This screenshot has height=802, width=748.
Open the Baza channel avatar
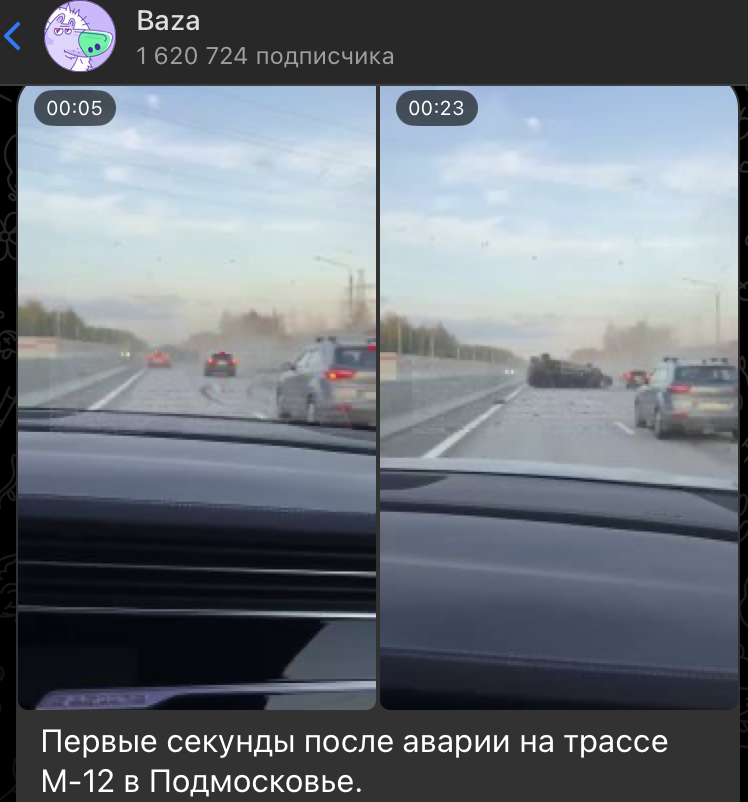(x=79, y=36)
